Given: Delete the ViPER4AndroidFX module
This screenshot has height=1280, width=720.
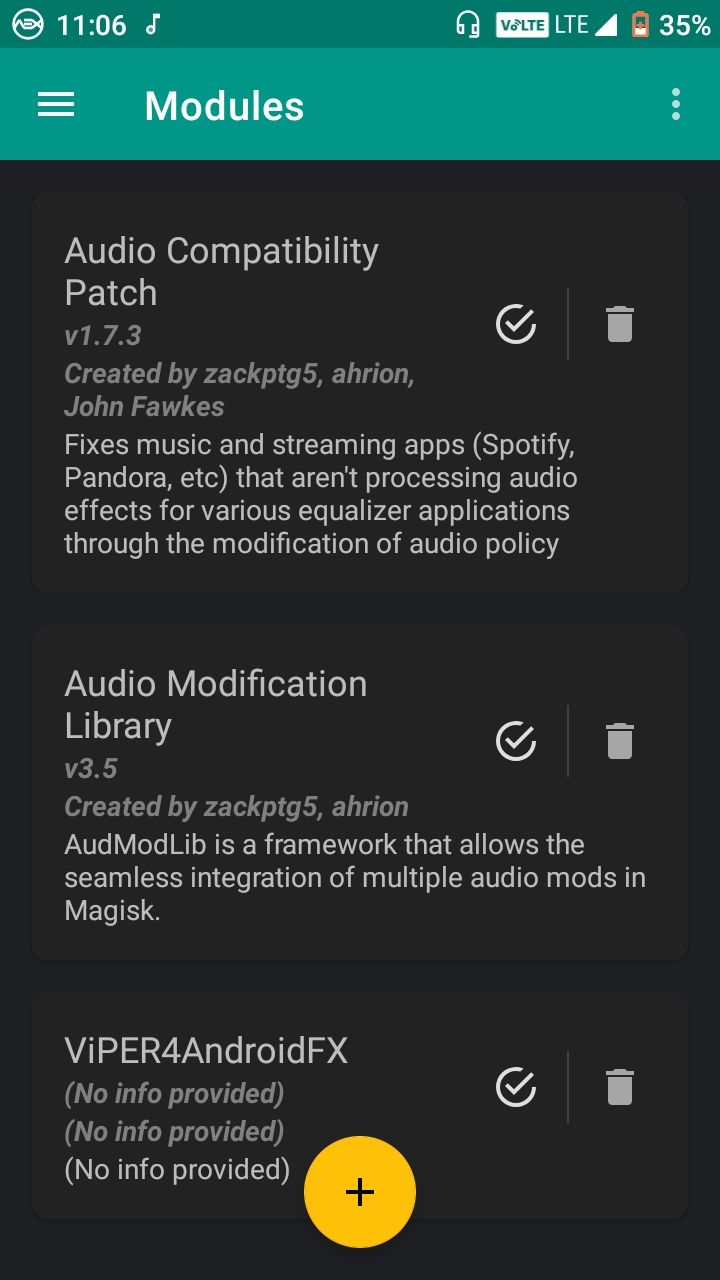Looking at the screenshot, I should tap(620, 1087).
